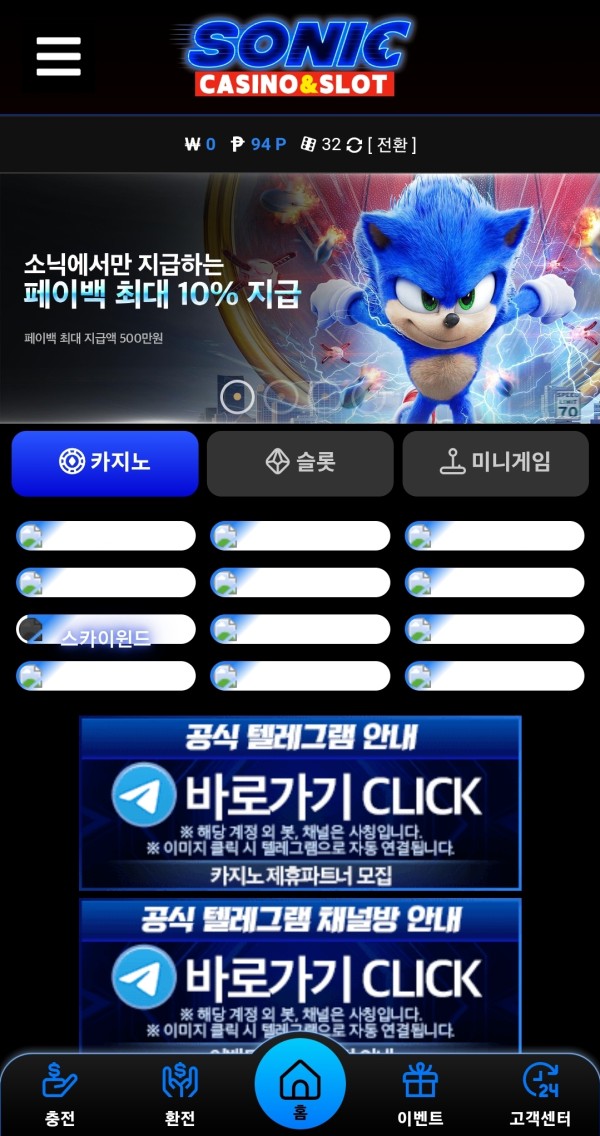This screenshot has width=600, height=1136.
Task: Select the 카지노 category tab
Action: coord(105,463)
